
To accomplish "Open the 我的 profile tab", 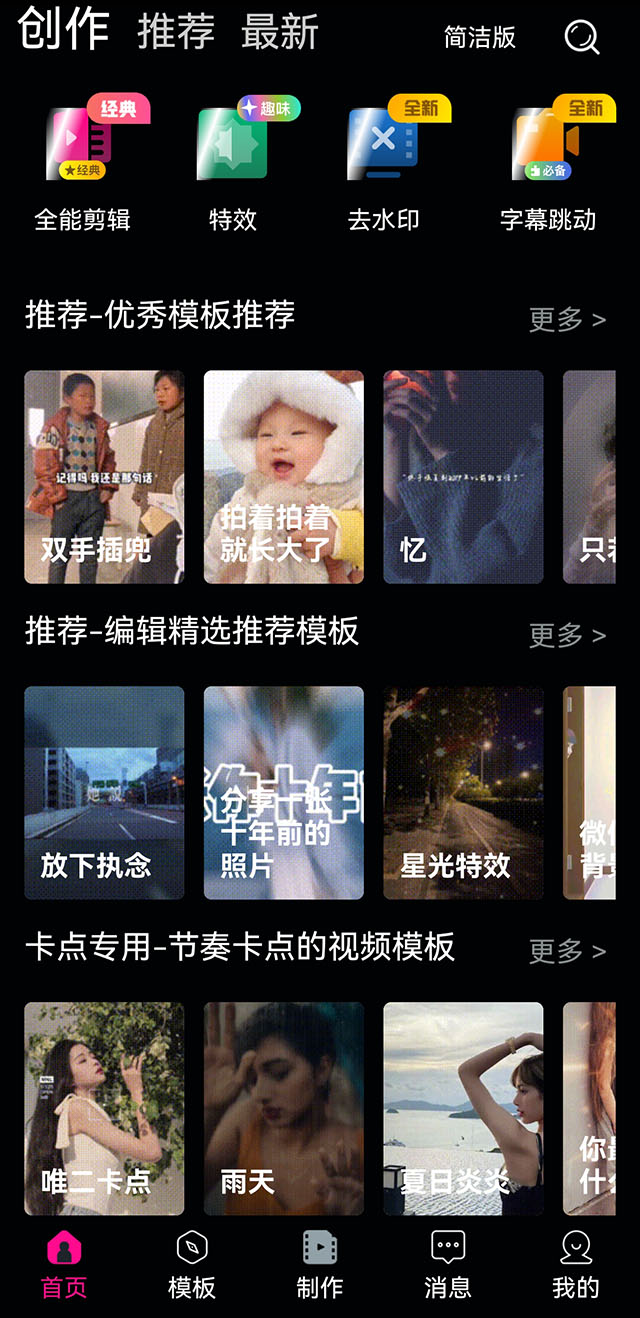I will 576,1264.
